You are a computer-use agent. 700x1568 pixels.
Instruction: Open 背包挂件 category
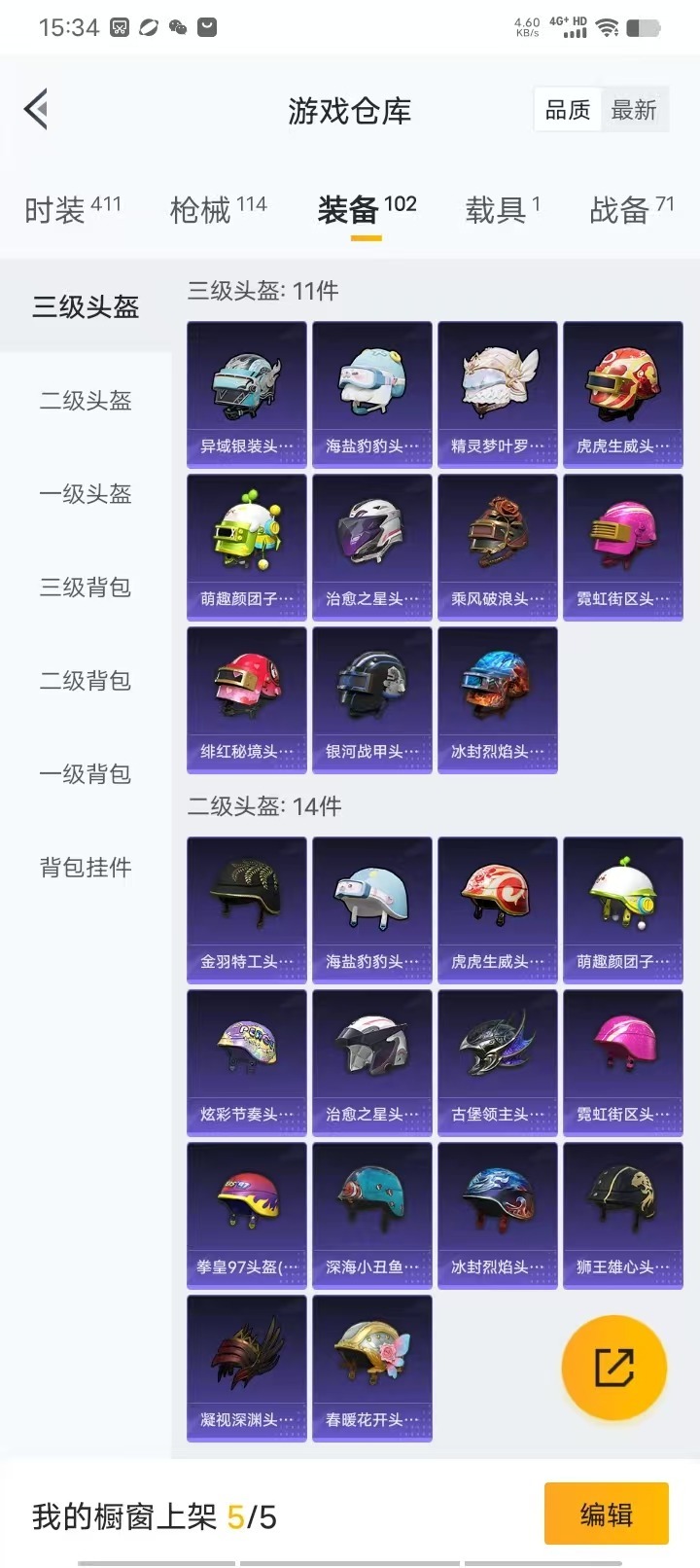[86, 868]
